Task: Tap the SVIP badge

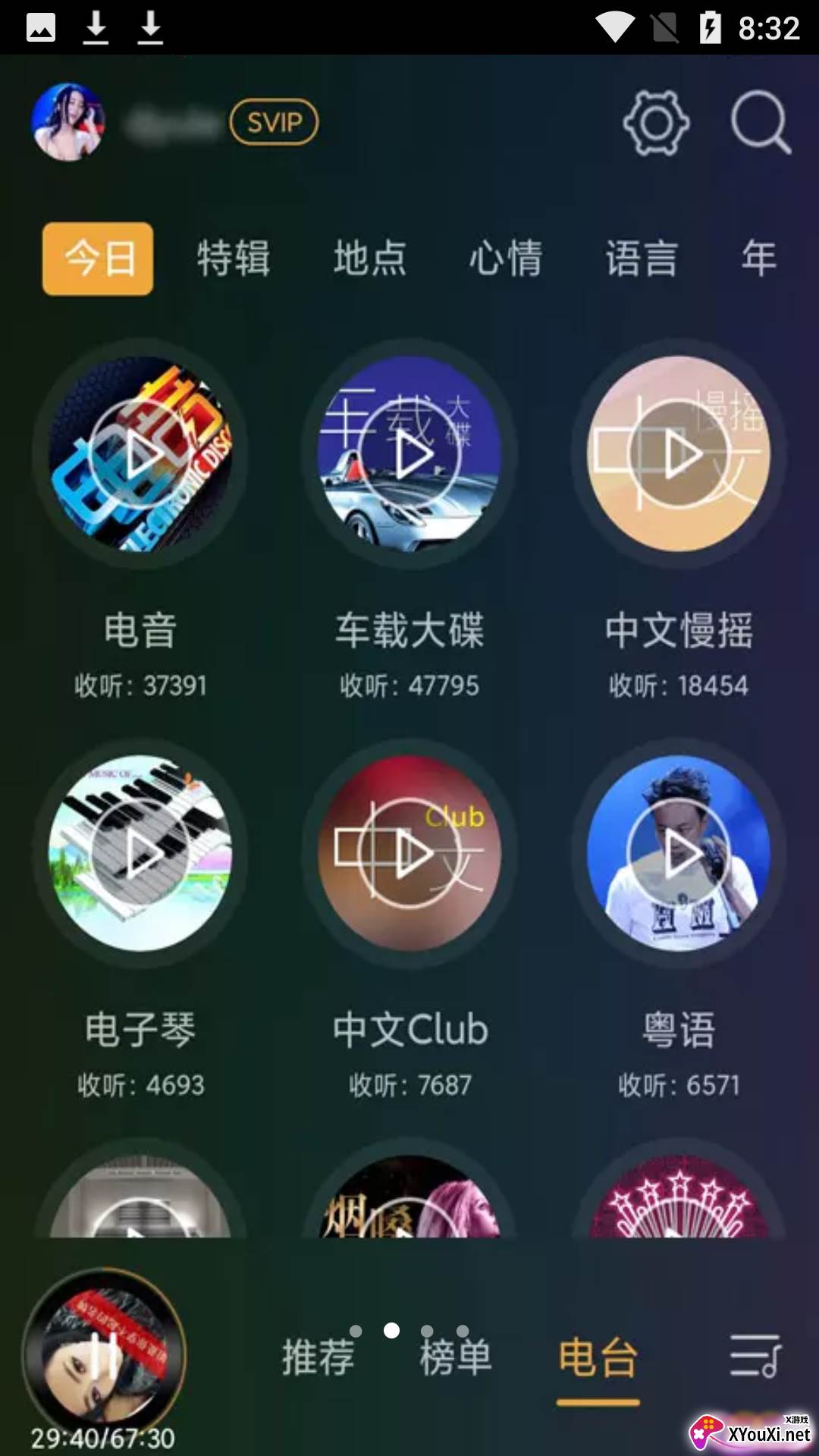Action: (x=274, y=122)
